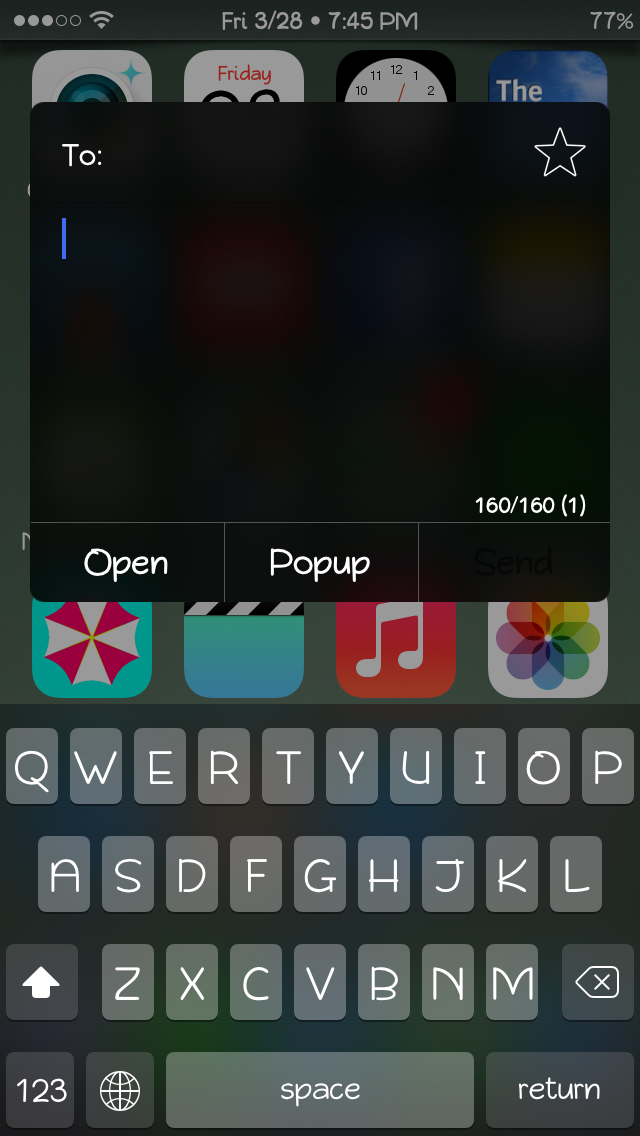Tap the globe keyboard language key
Screen dimensions: 640x1136
click(x=120, y=1089)
